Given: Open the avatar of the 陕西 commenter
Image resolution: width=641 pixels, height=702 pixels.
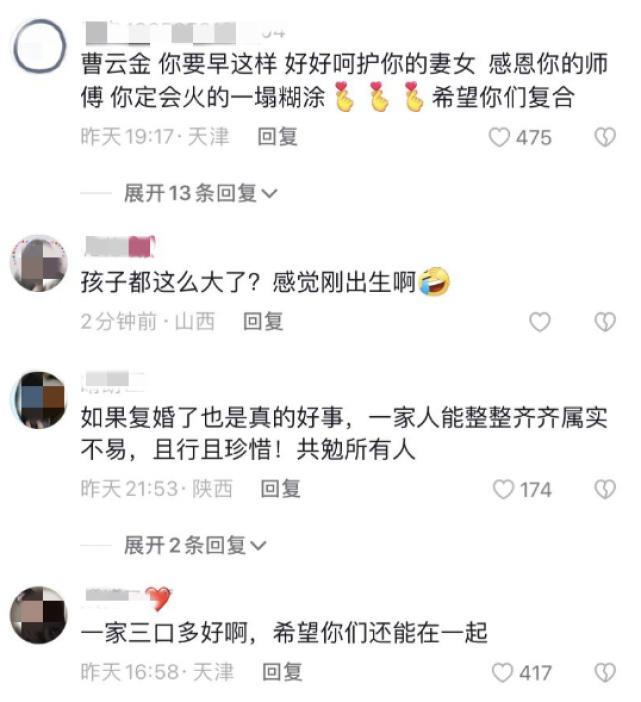Looking at the screenshot, I should coord(38,399).
